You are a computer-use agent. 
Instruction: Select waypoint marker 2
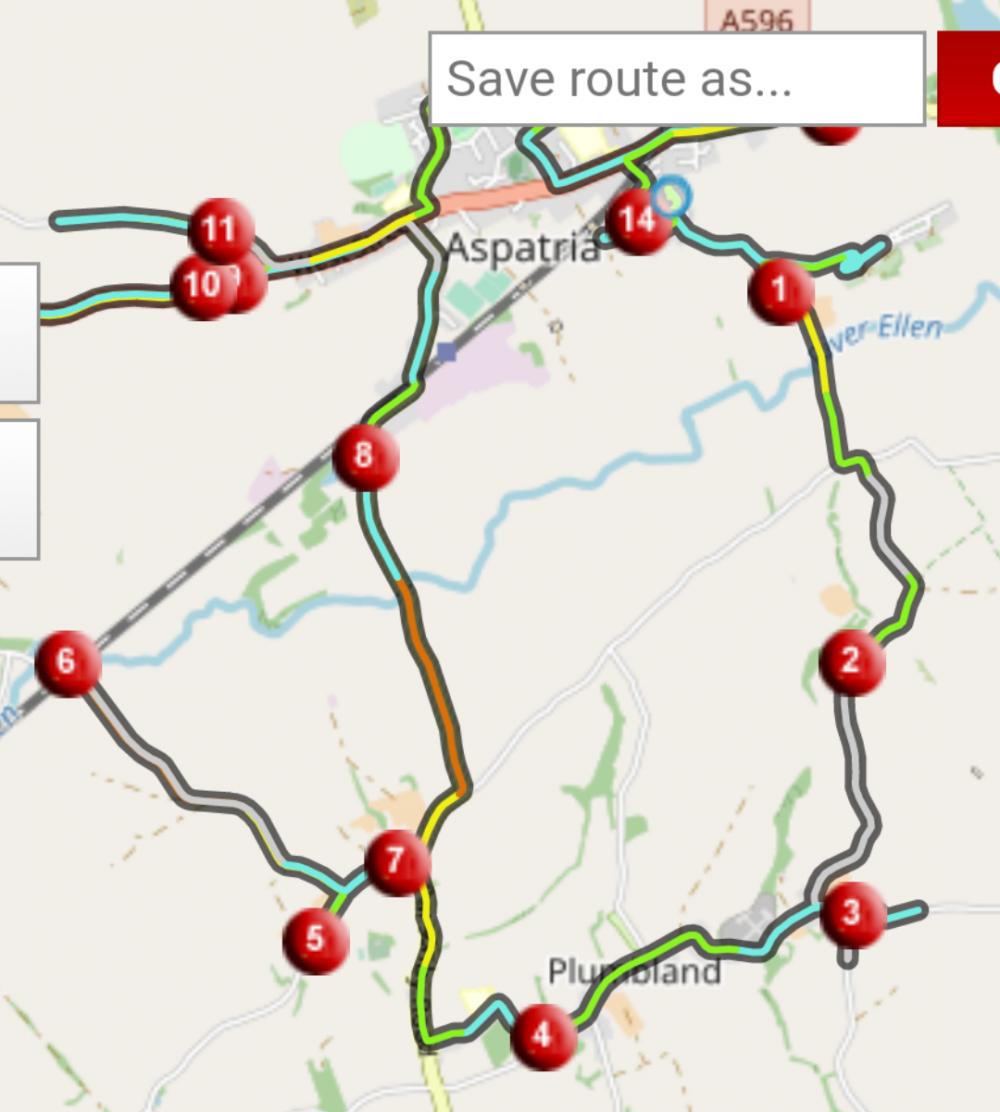tap(852, 661)
